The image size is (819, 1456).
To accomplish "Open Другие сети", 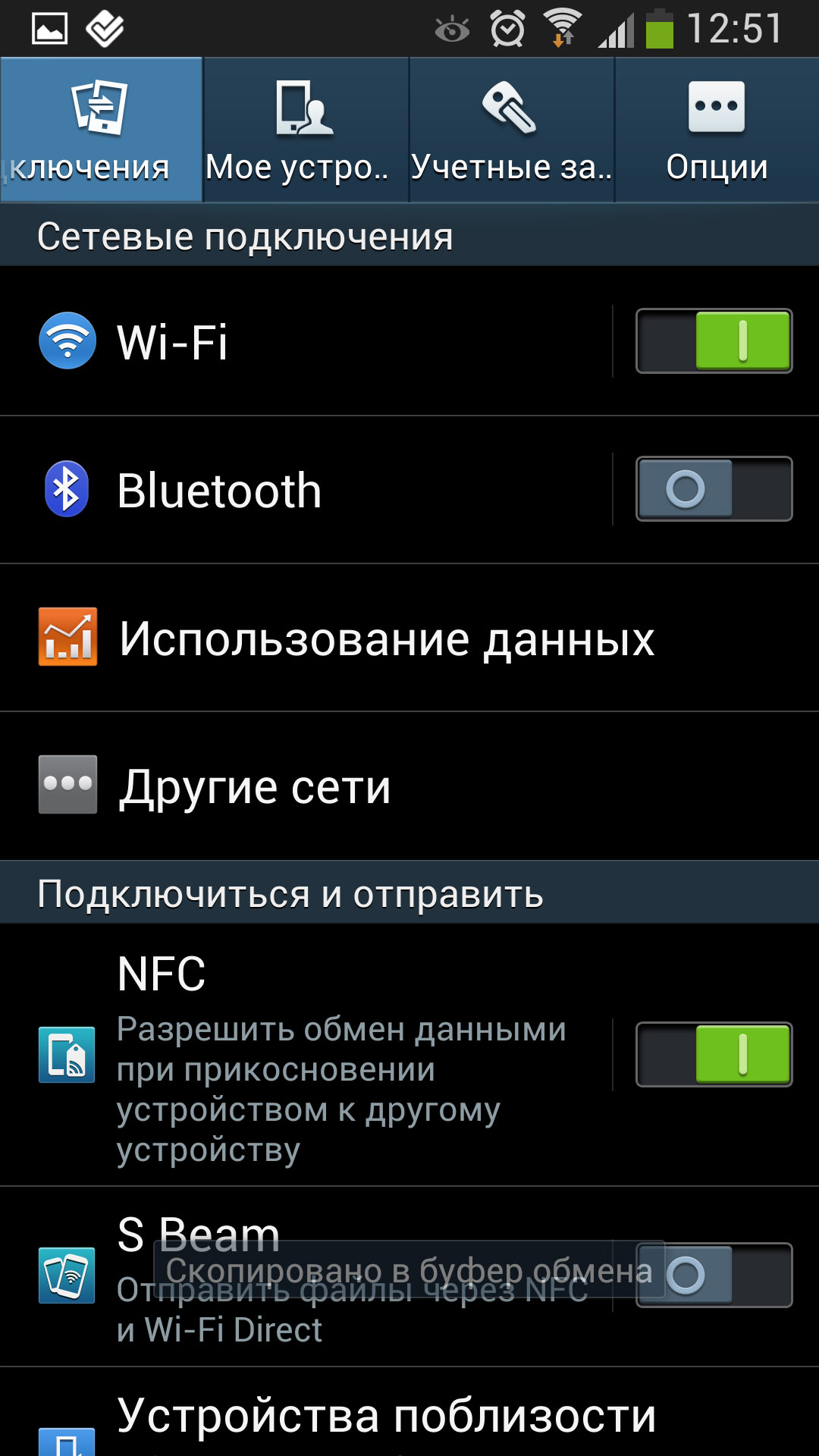I will pos(409,786).
